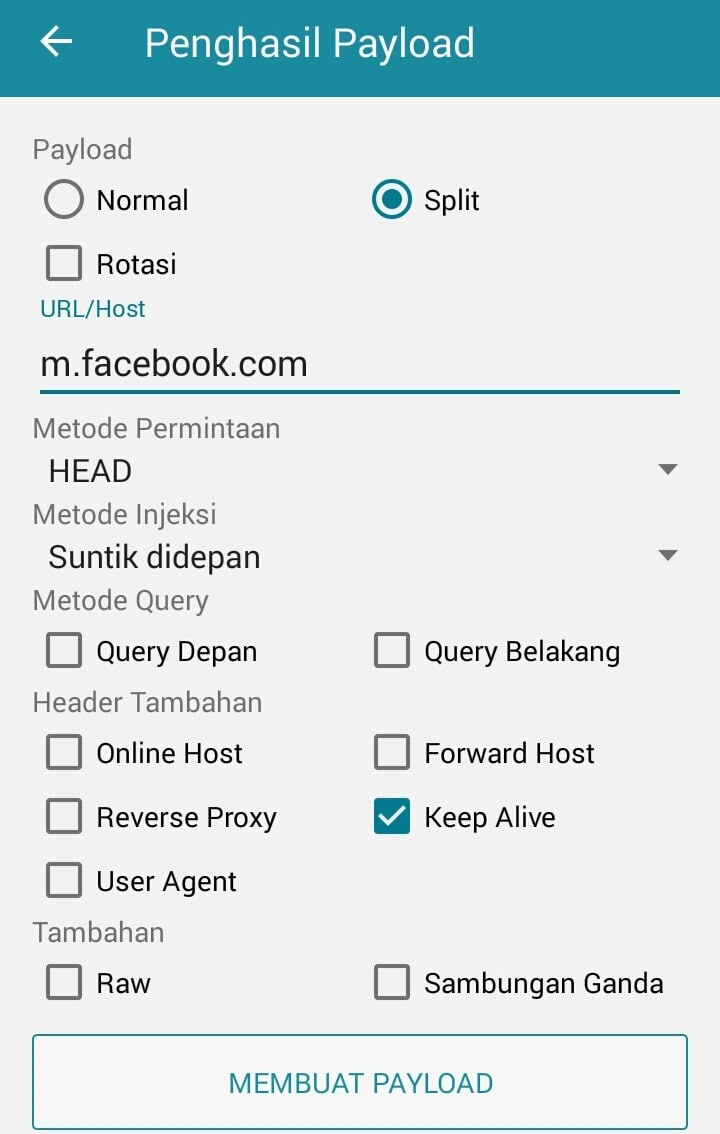Select the Split payload option
Screen dimensions: 720x1134
pyautogui.click(x=392, y=200)
